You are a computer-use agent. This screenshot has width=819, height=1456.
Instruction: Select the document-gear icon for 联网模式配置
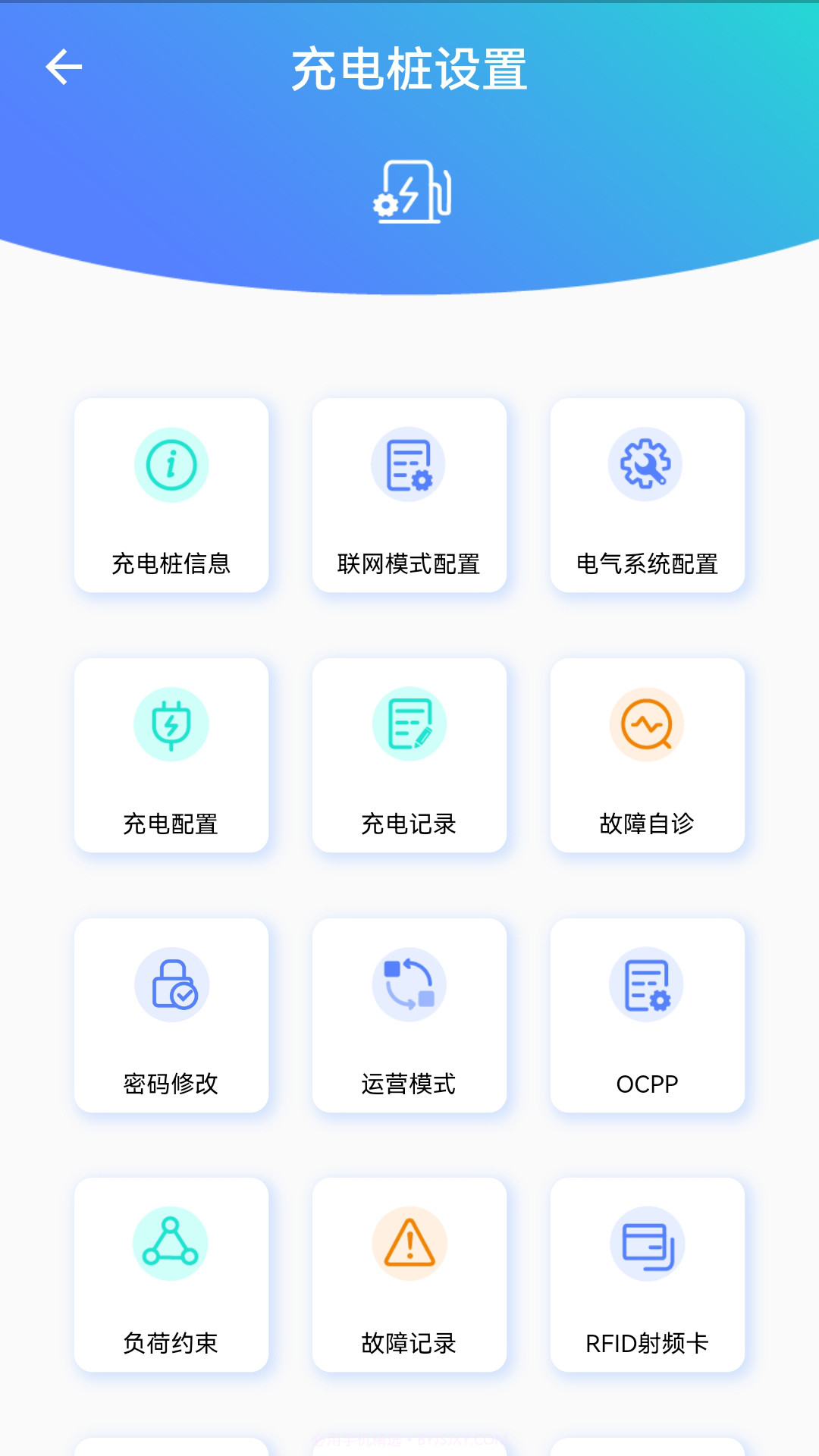(409, 465)
